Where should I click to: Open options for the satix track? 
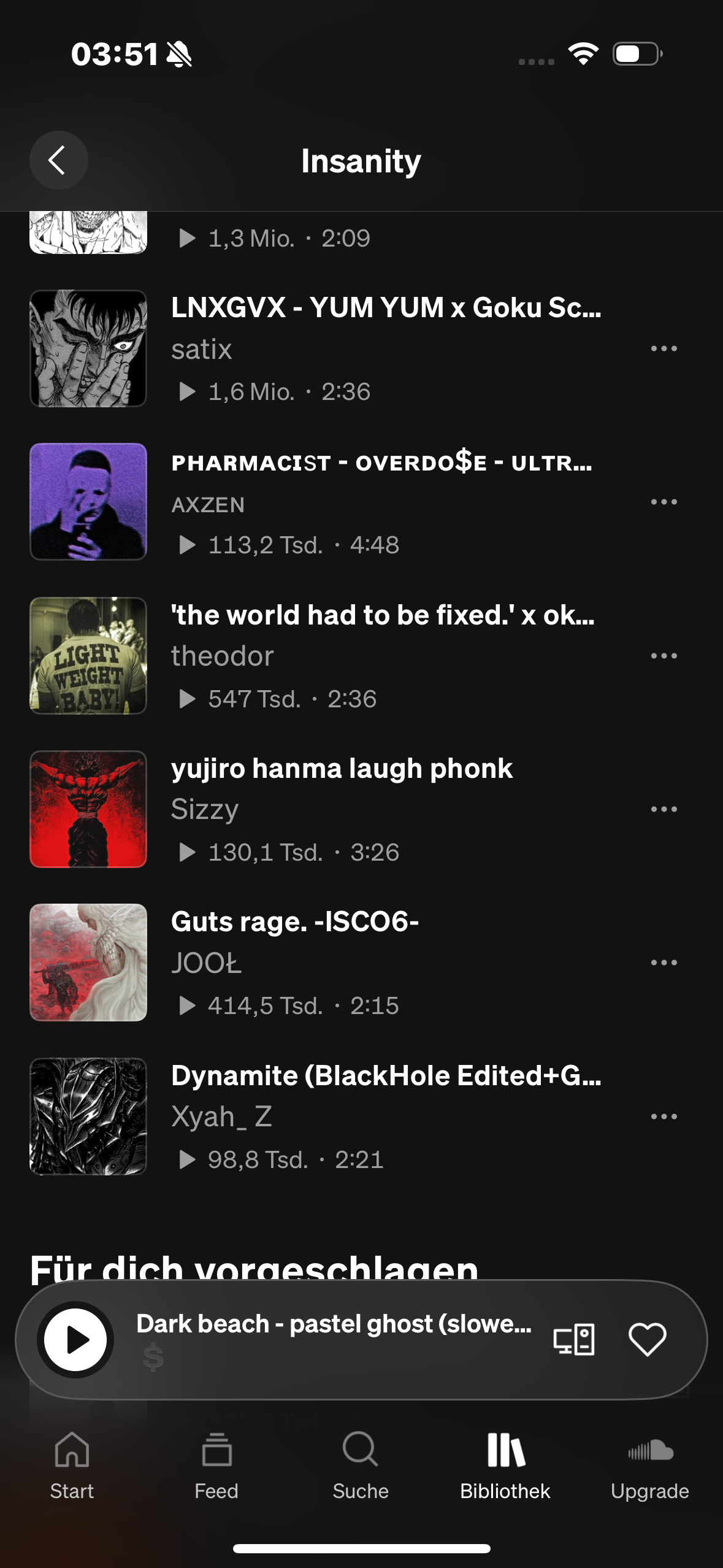point(664,348)
